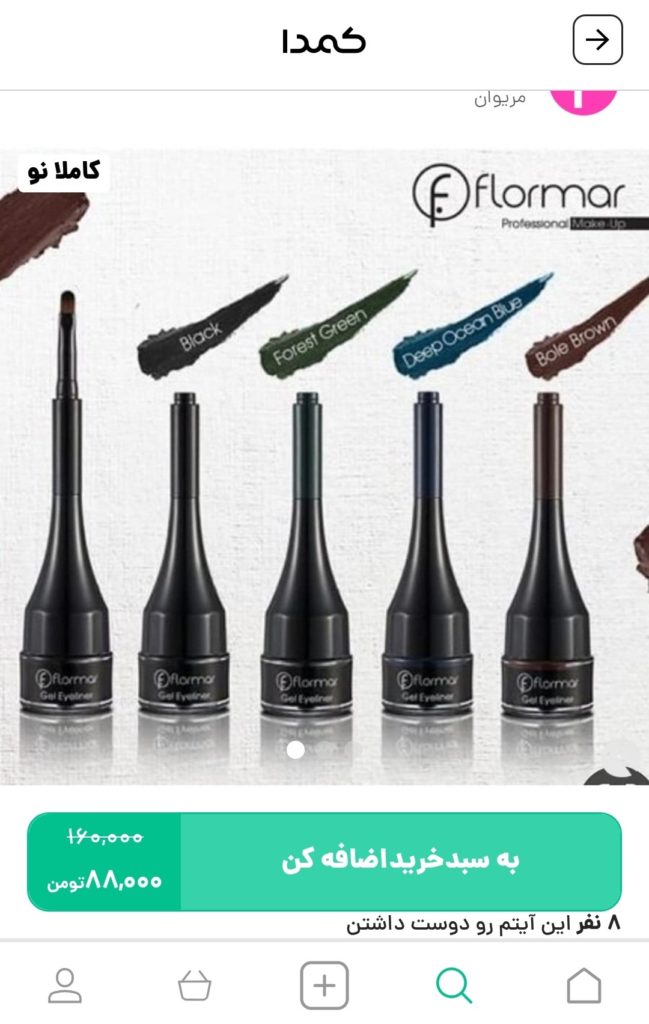Select the second image page indicator dot
Image resolution: width=649 pixels, height=1024 pixels.
(x=325, y=750)
